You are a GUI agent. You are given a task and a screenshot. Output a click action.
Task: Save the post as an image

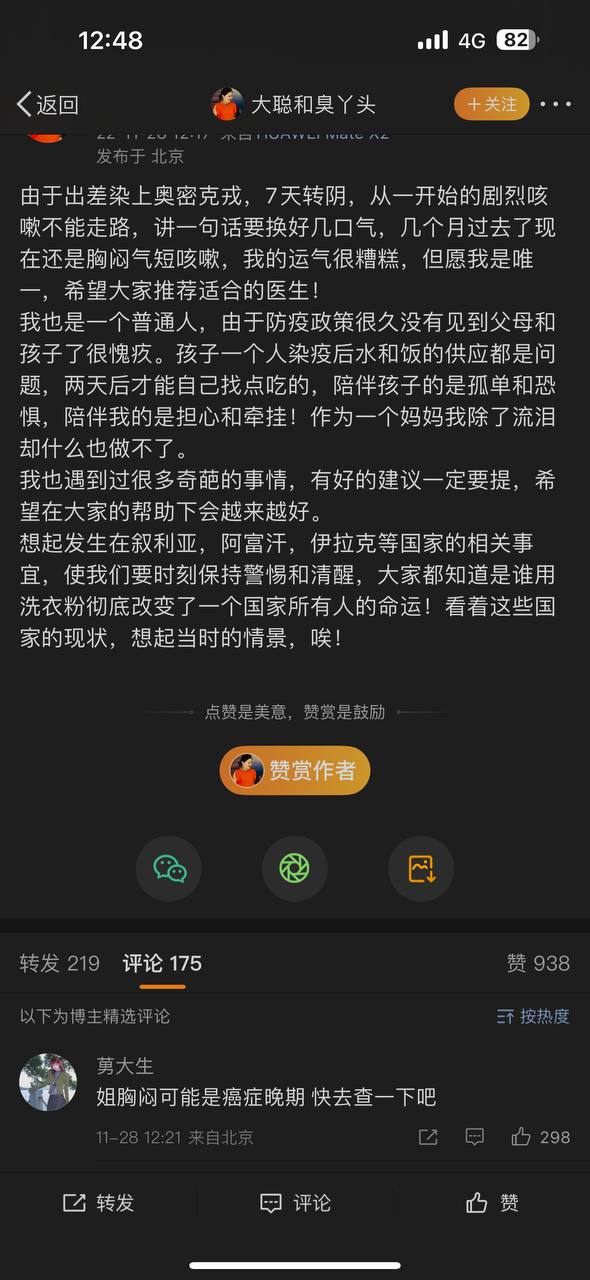422,868
